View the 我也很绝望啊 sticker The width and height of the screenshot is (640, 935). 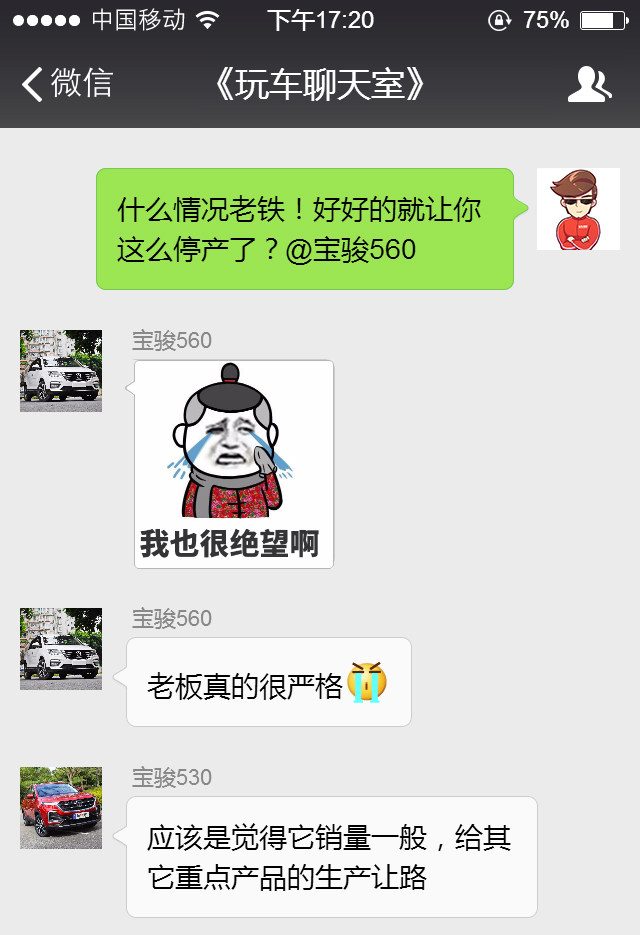point(234,464)
